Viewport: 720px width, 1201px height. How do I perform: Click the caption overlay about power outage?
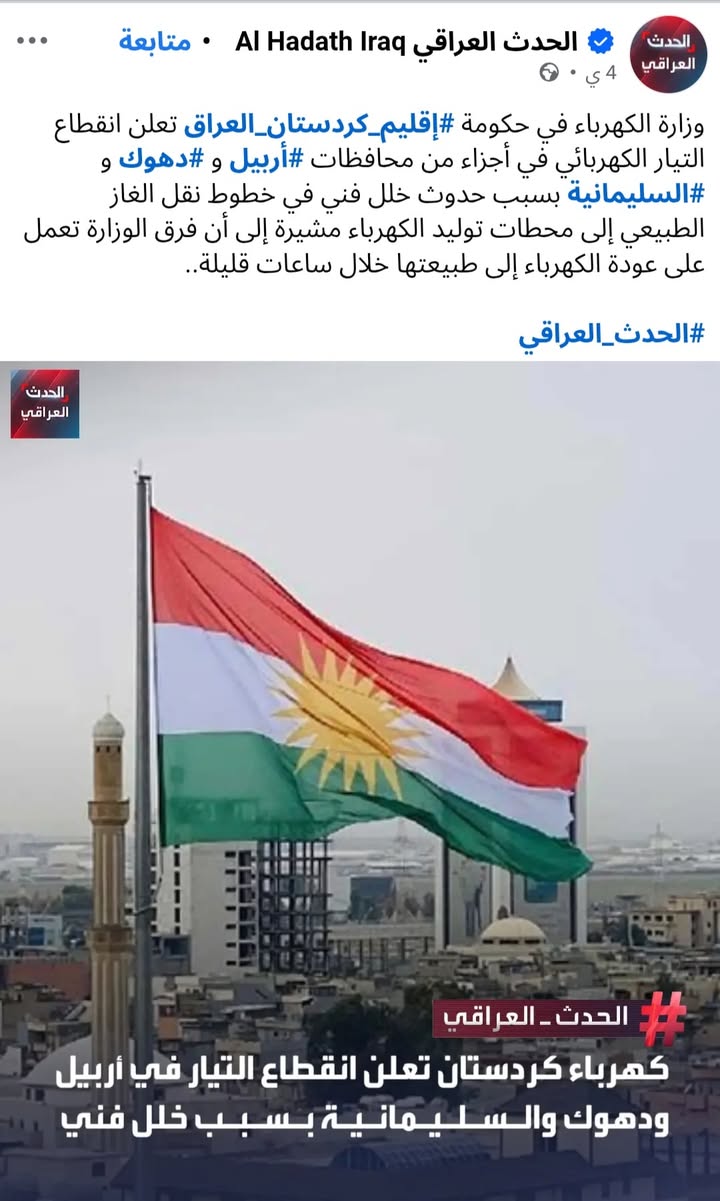point(360,1095)
